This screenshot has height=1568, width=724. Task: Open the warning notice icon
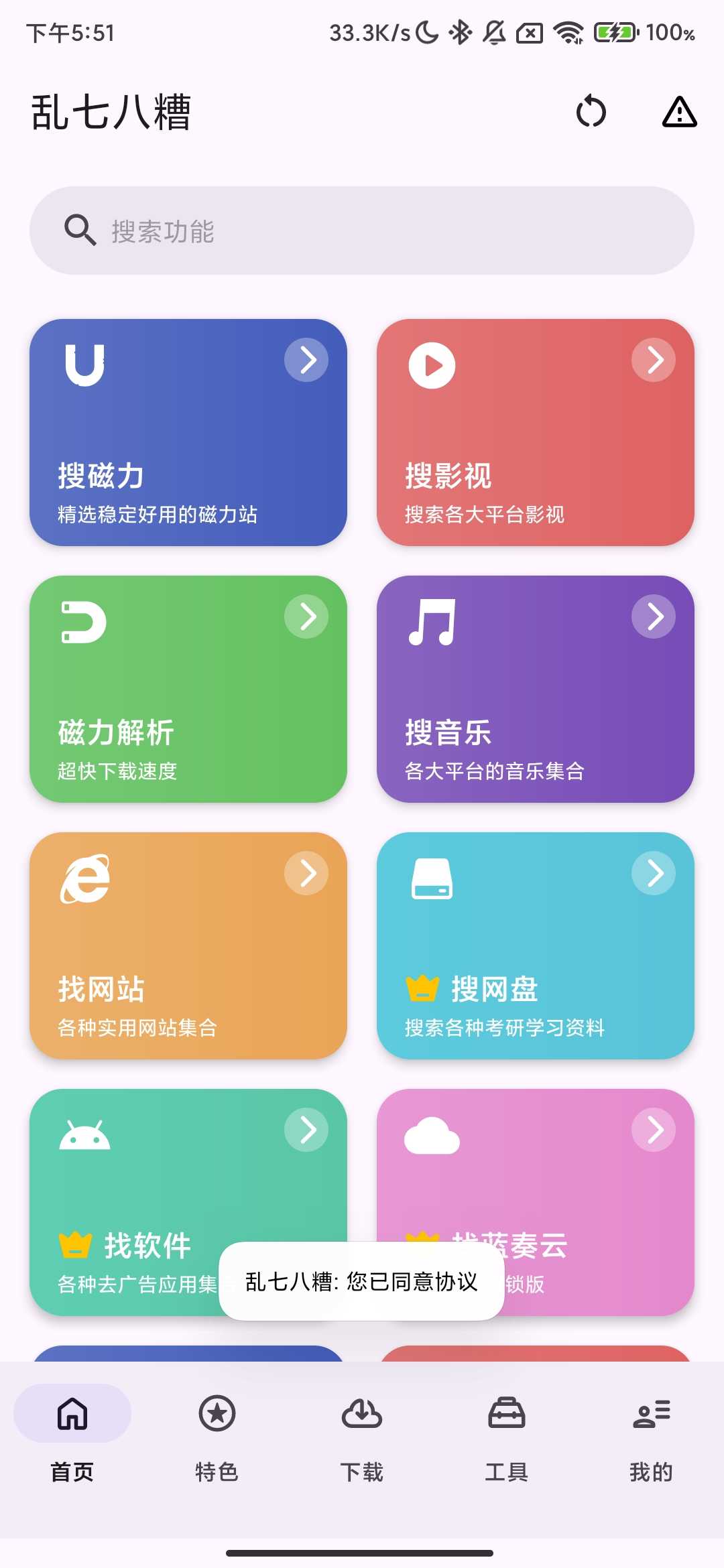(679, 114)
